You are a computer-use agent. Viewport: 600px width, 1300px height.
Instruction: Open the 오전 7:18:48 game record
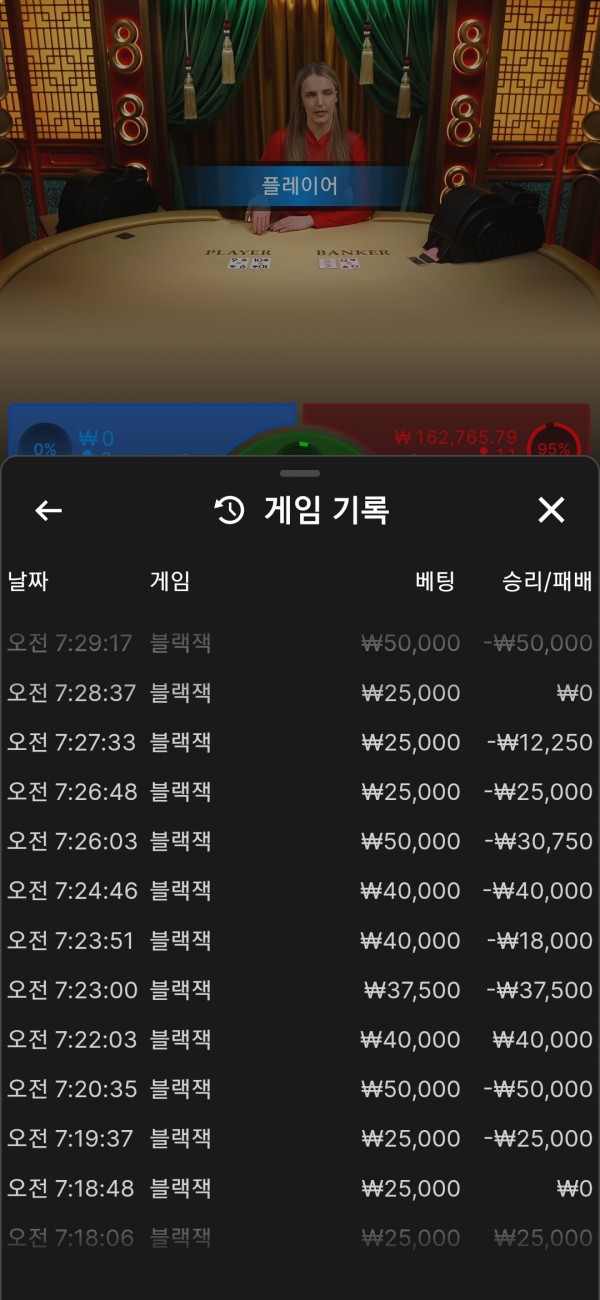300,1188
